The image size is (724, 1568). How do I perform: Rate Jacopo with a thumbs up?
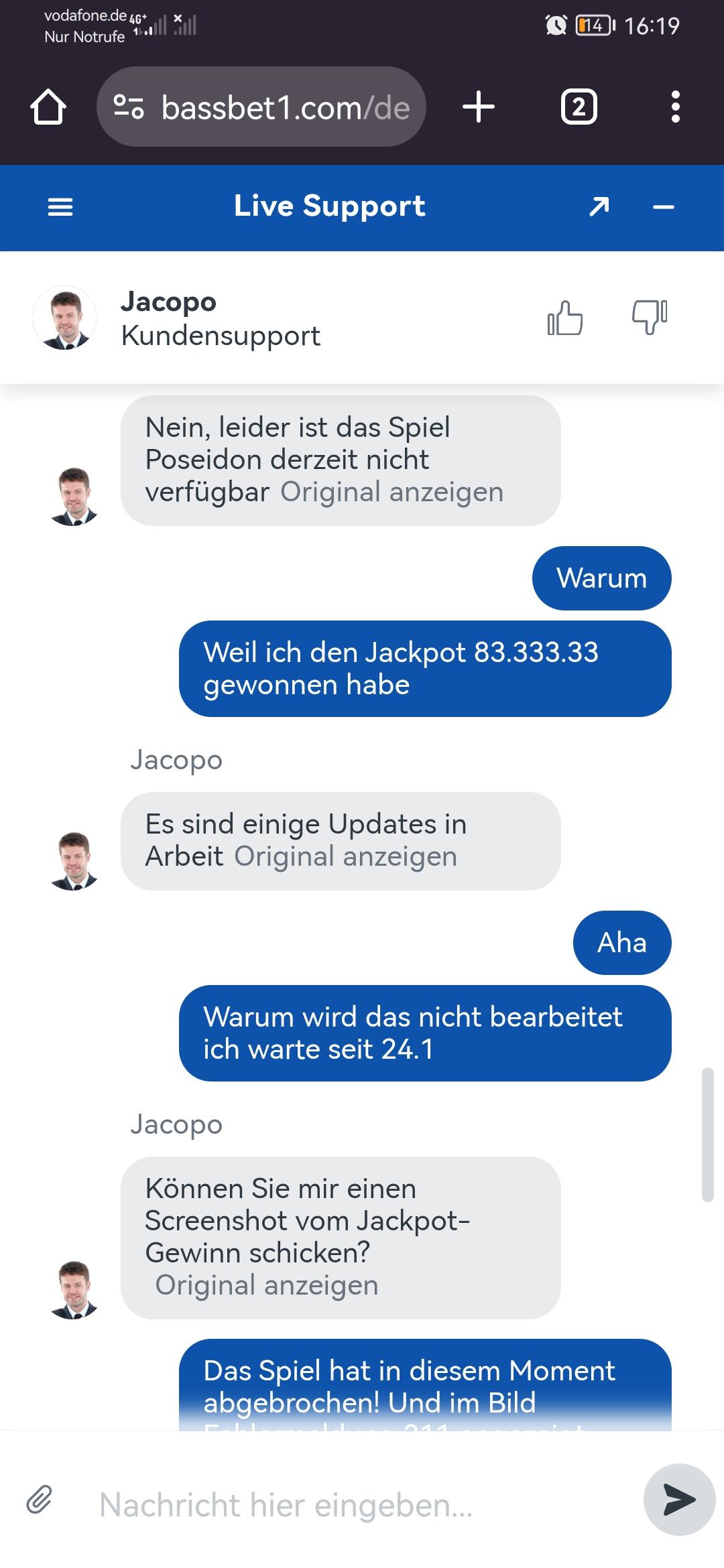point(565,318)
